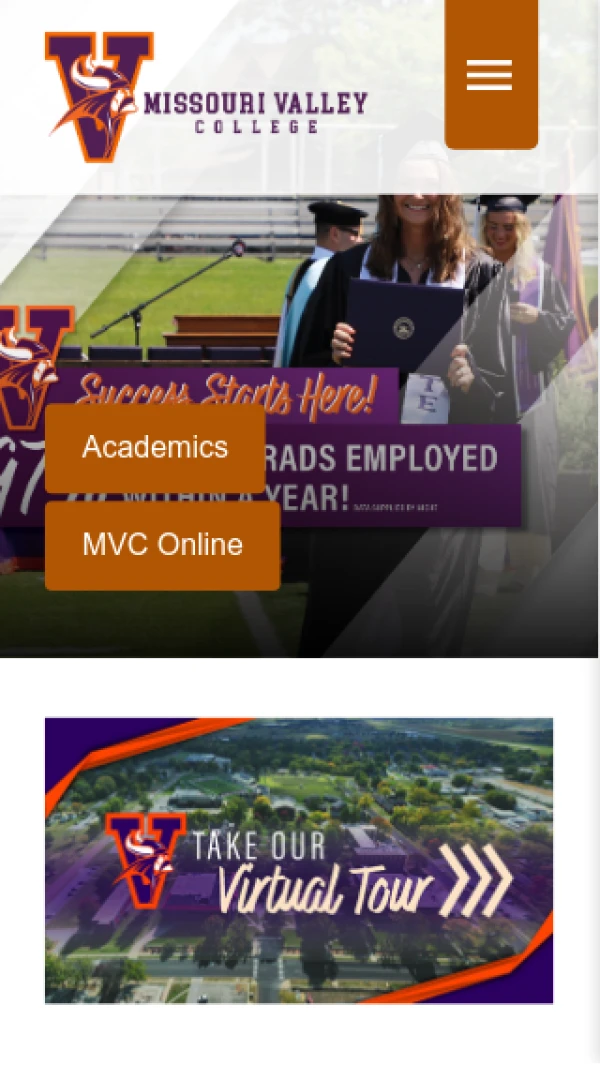The image size is (600, 1065).
Task: Open the hamburger navigation menu
Action: coord(490,75)
